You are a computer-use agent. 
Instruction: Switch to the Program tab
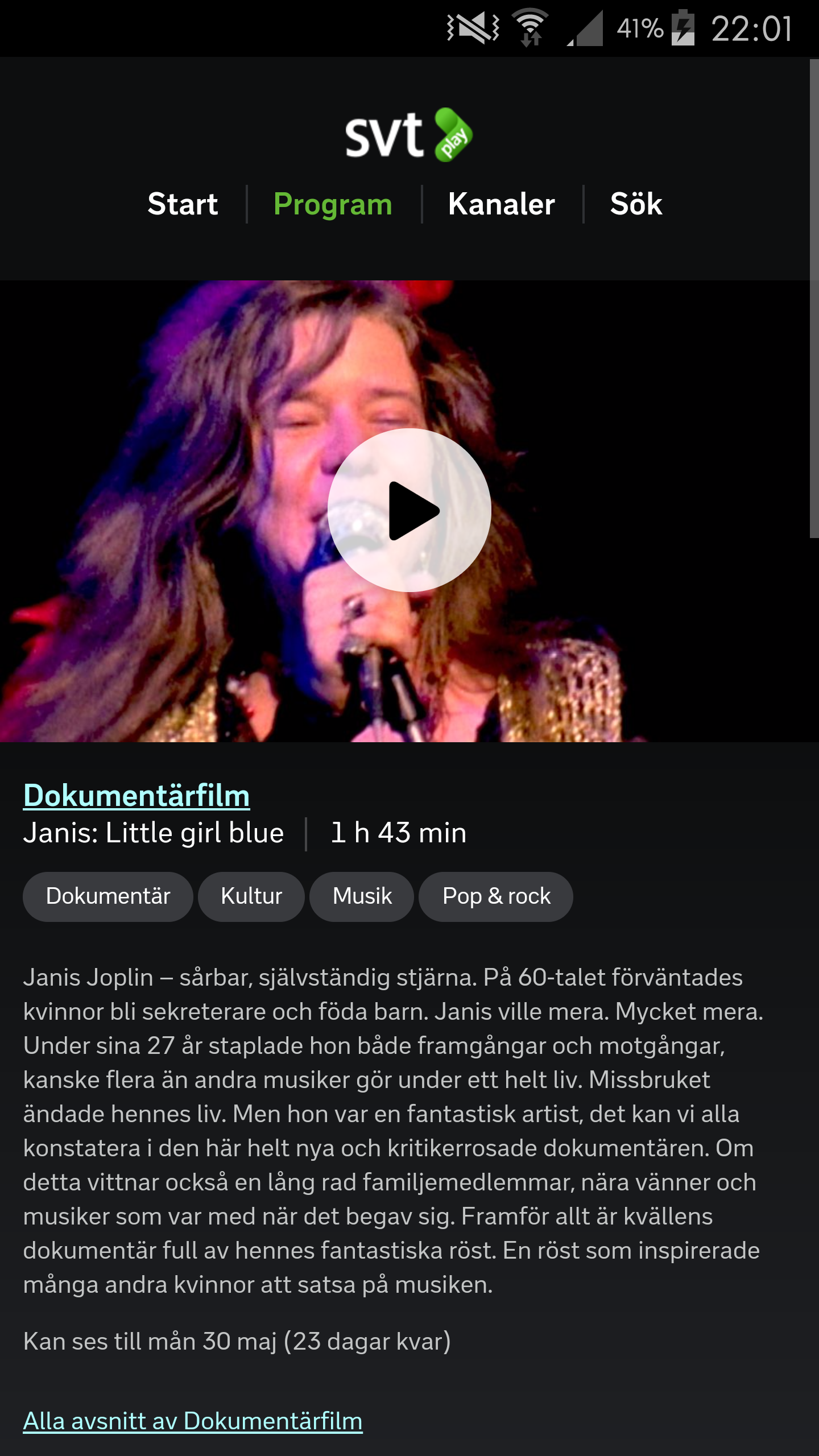click(x=333, y=204)
